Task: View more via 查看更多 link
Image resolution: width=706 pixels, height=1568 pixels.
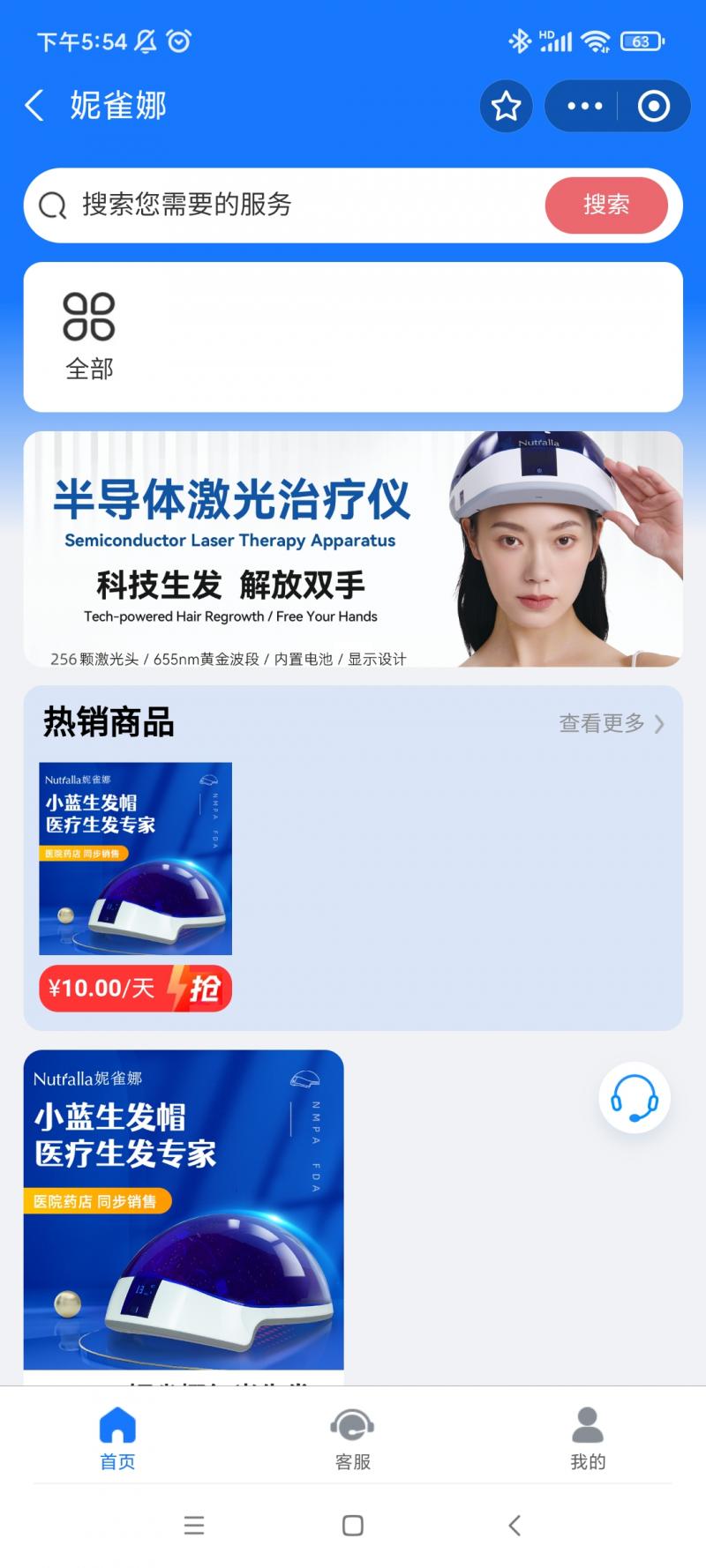Action: (x=611, y=723)
